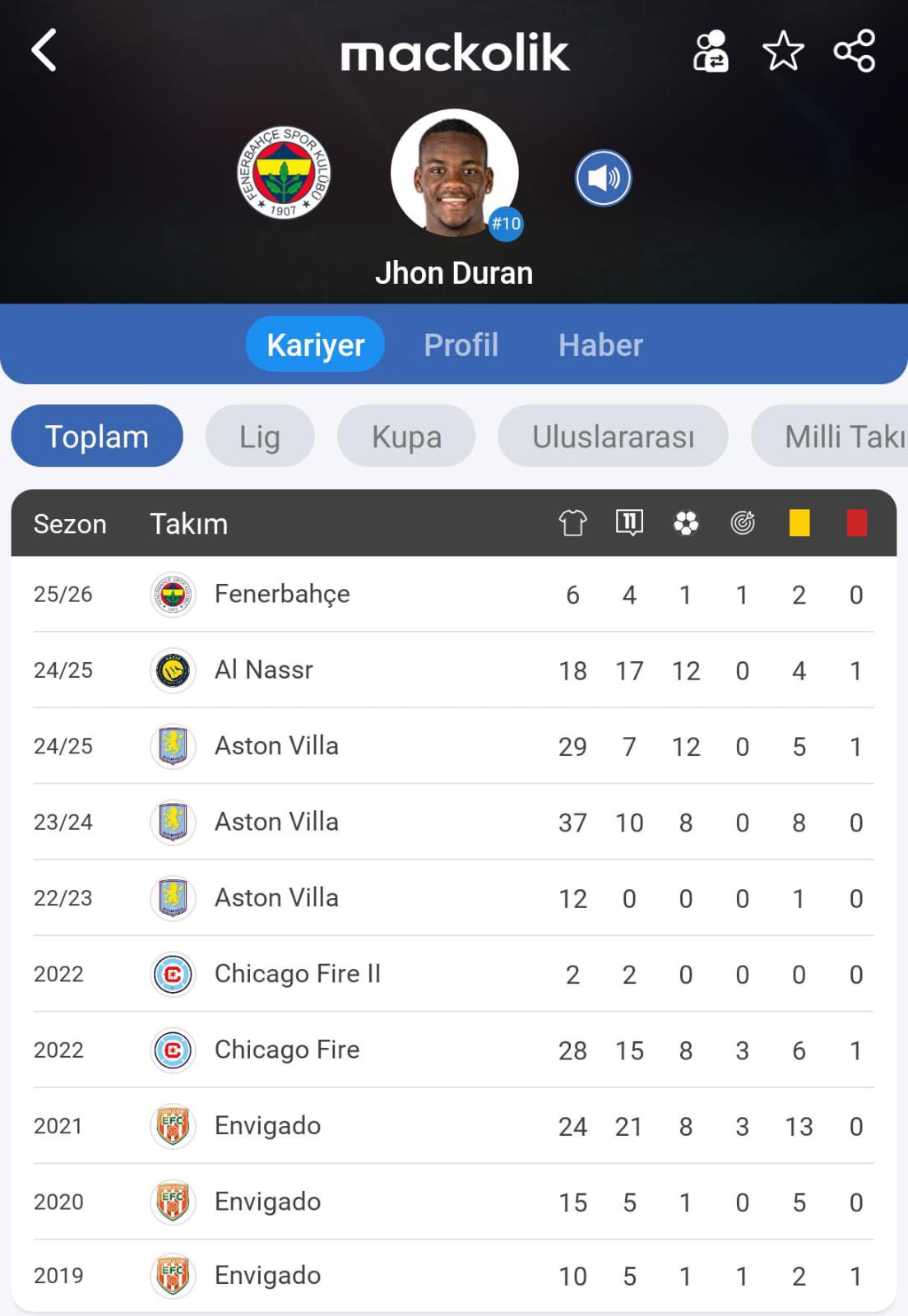Filter career stats by Kupa

[x=406, y=436]
